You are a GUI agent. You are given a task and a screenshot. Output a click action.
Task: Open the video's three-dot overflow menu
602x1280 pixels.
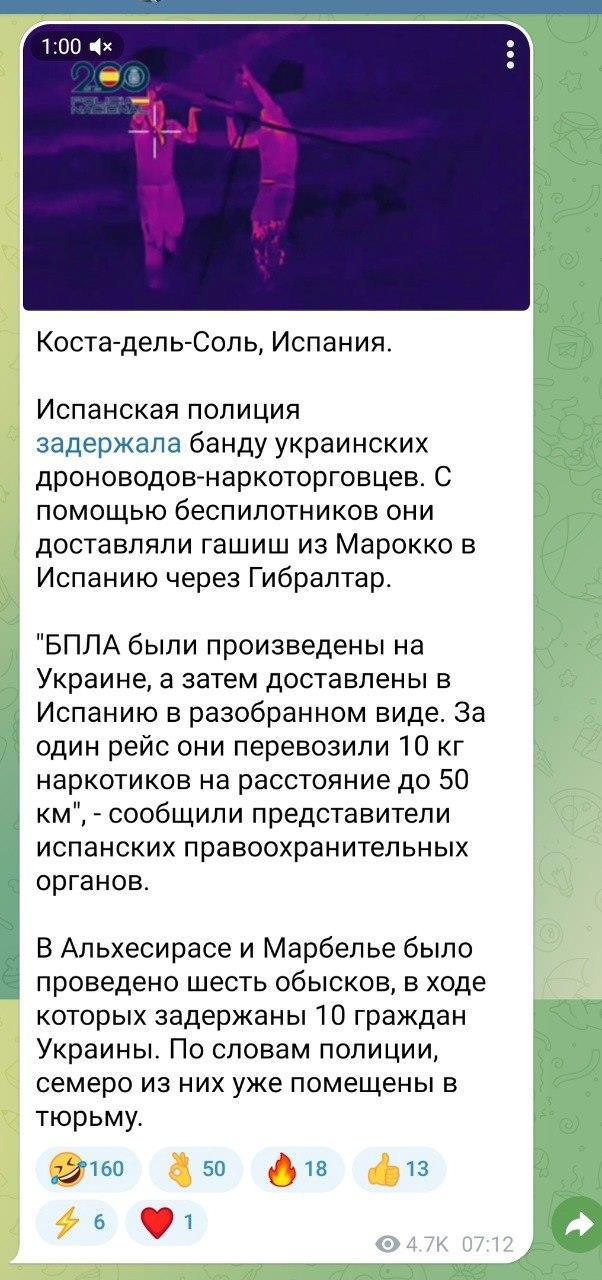click(513, 54)
